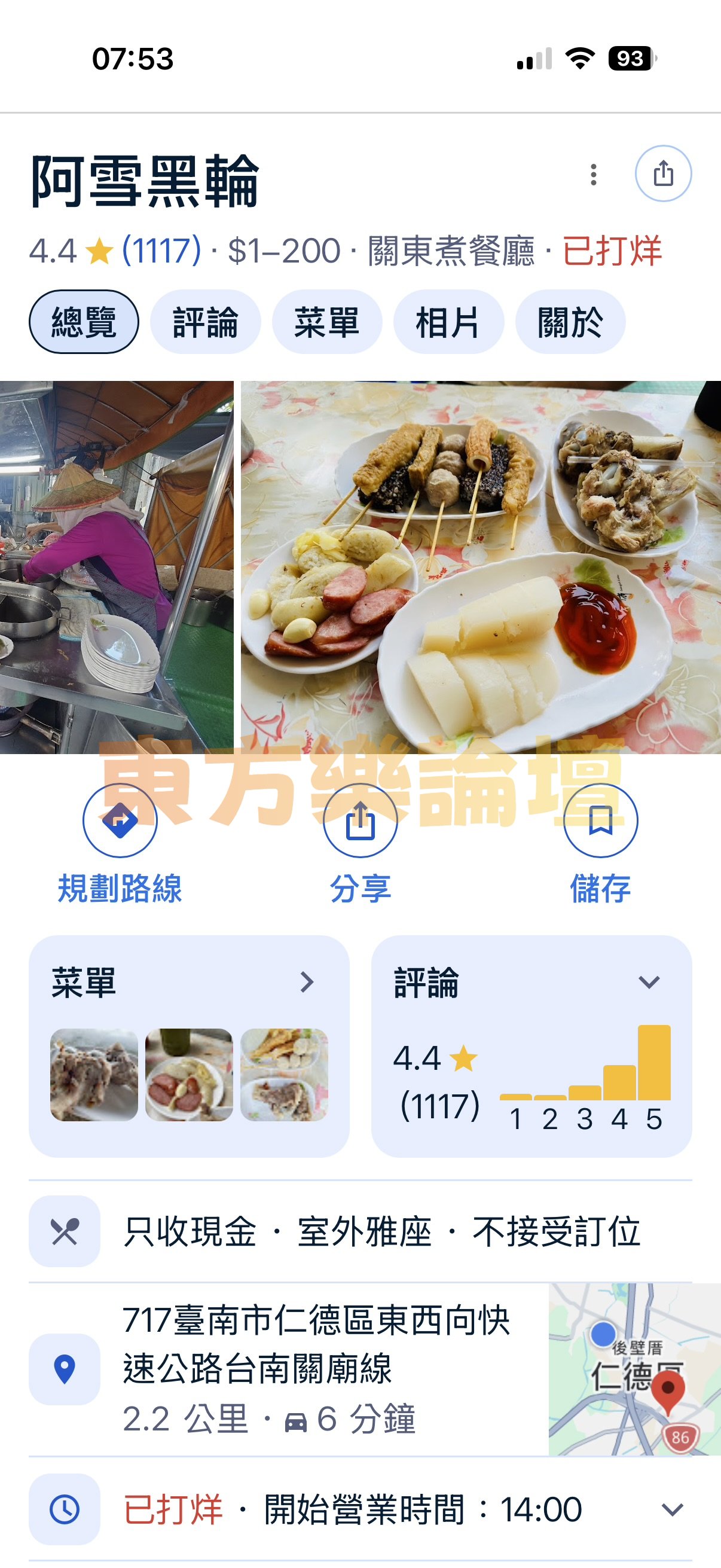Switch to the 關於 tab
The height and width of the screenshot is (1568, 721).
570,322
